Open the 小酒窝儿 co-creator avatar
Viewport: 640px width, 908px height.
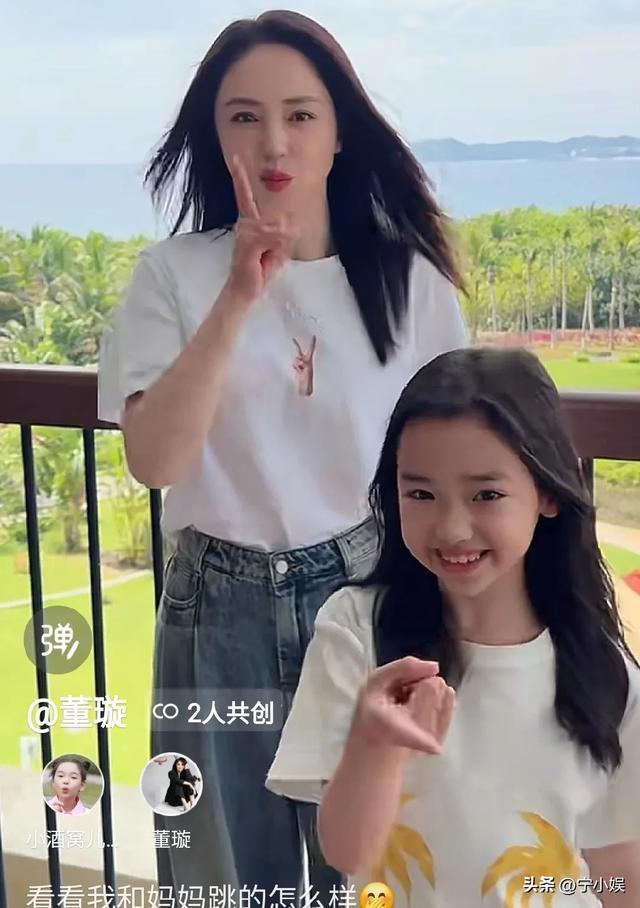coord(72,785)
